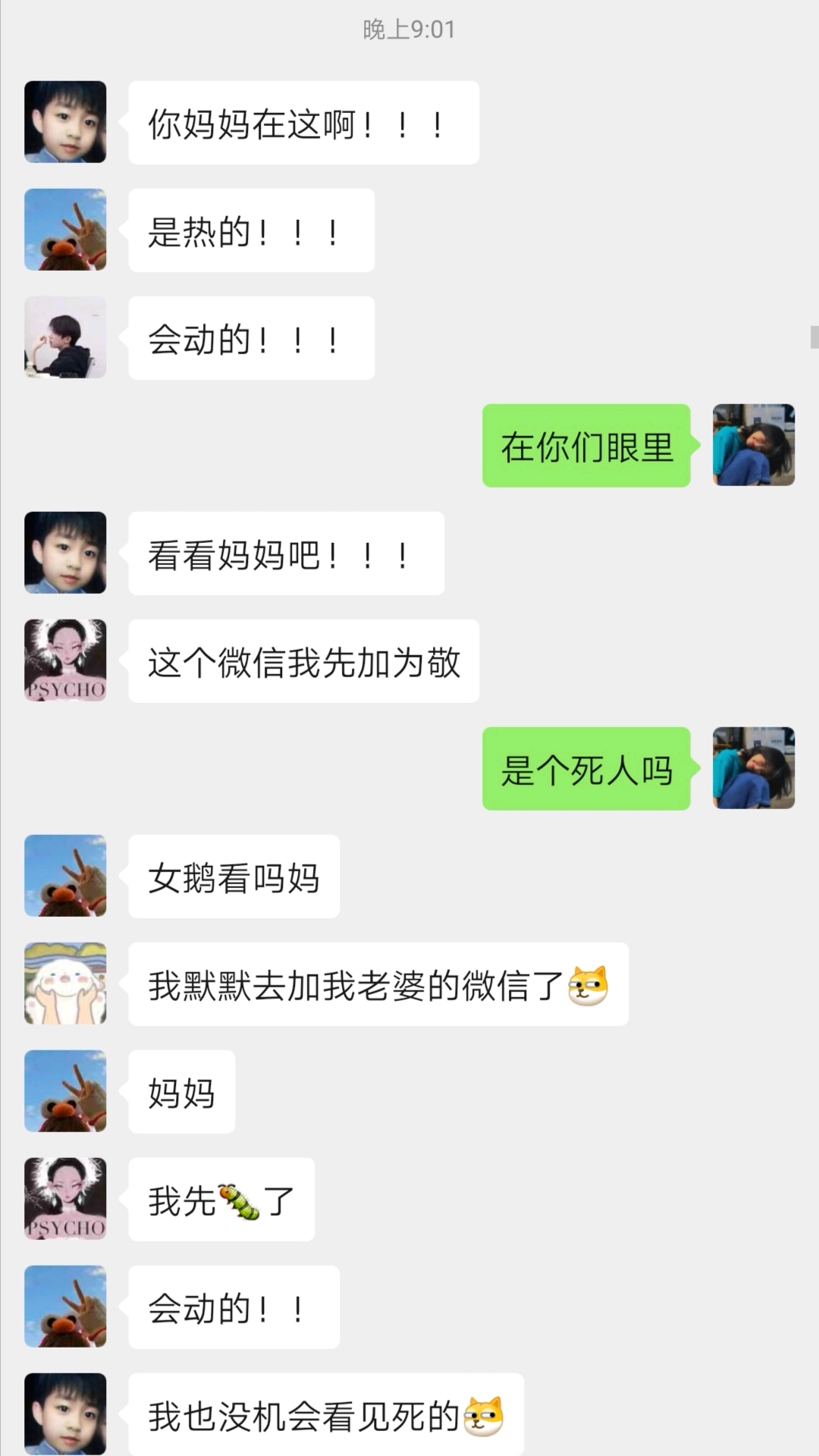Open PSYCHO avatar beside 我先🐛了 message
This screenshot has width=819, height=1456.
click(65, 1199)
